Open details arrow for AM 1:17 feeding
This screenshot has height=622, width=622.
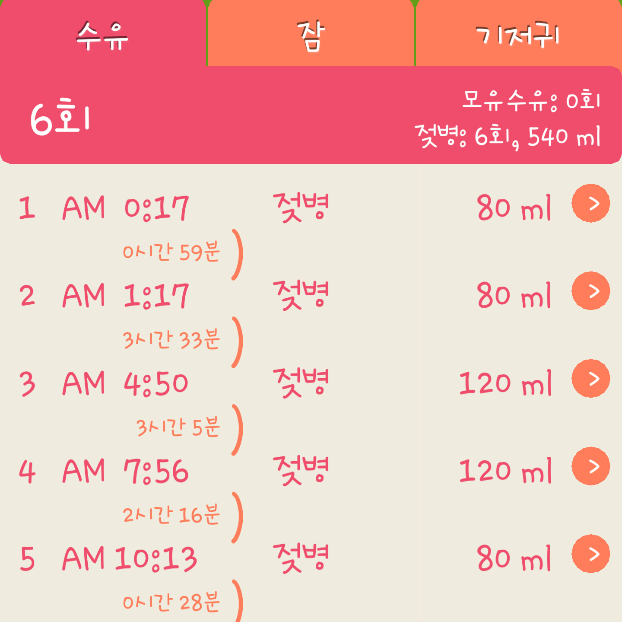(591, 291)
